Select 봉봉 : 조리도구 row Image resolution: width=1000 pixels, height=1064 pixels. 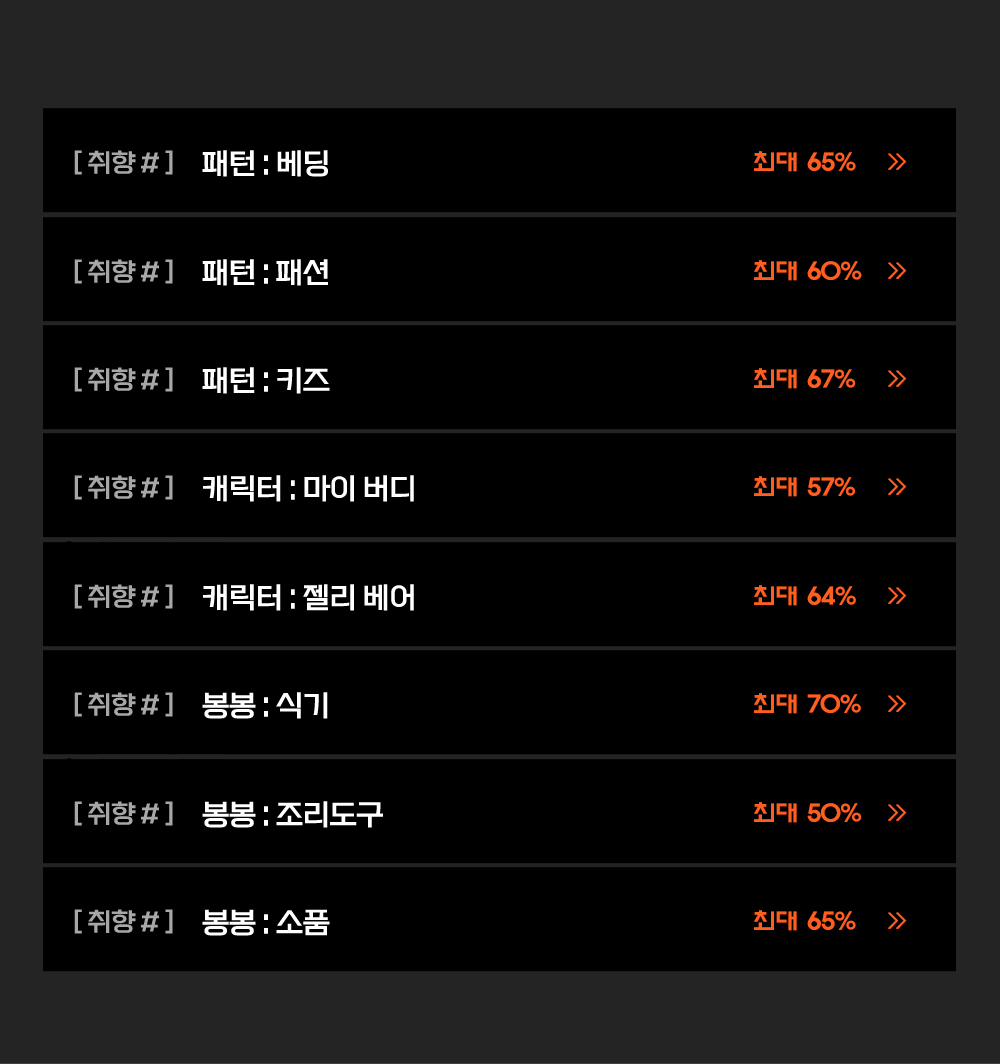tap(498, 812)
